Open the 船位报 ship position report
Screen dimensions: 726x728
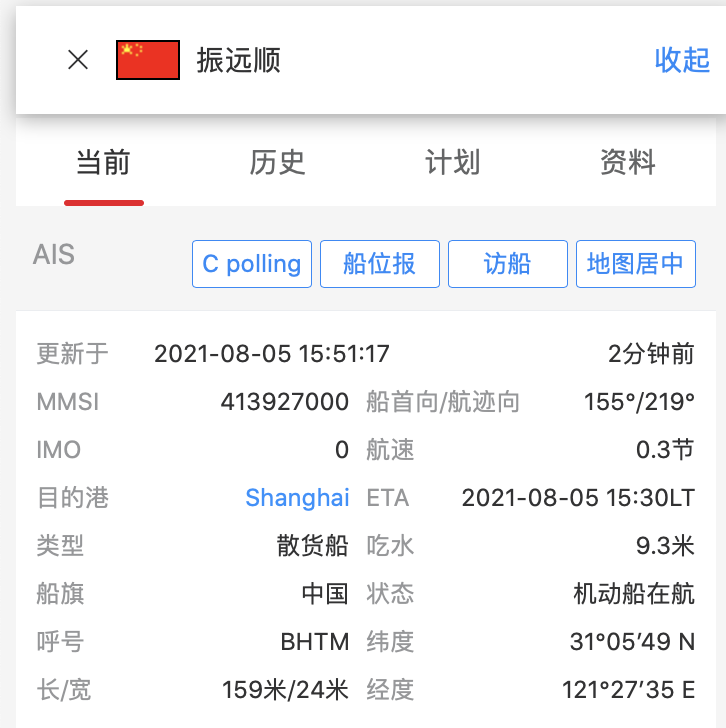[379, 263]
